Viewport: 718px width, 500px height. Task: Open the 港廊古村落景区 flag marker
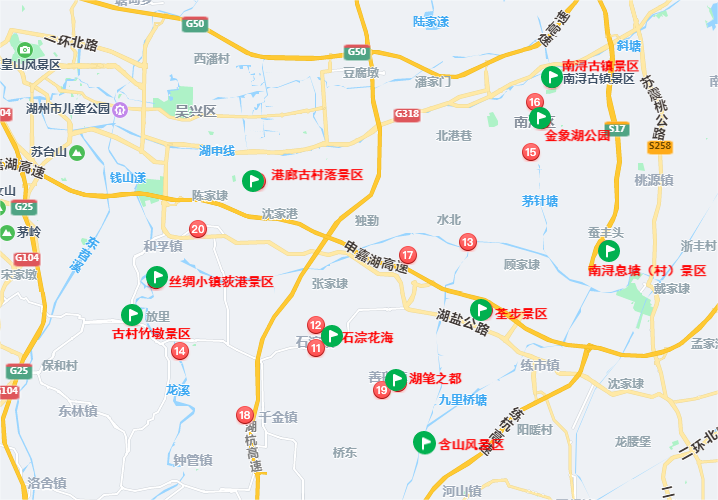pos(254,181)
